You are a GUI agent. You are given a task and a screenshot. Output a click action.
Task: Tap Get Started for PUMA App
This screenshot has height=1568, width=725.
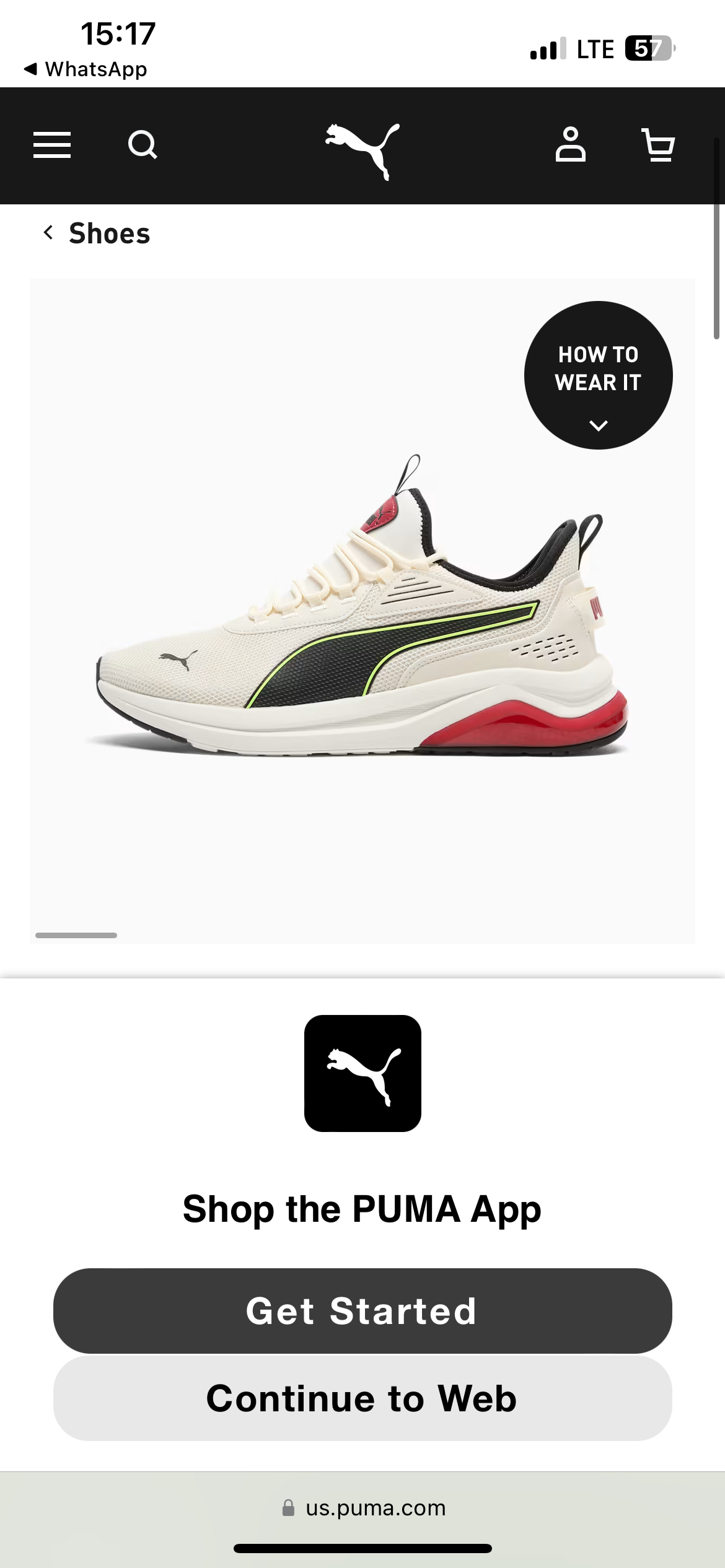362,1311
